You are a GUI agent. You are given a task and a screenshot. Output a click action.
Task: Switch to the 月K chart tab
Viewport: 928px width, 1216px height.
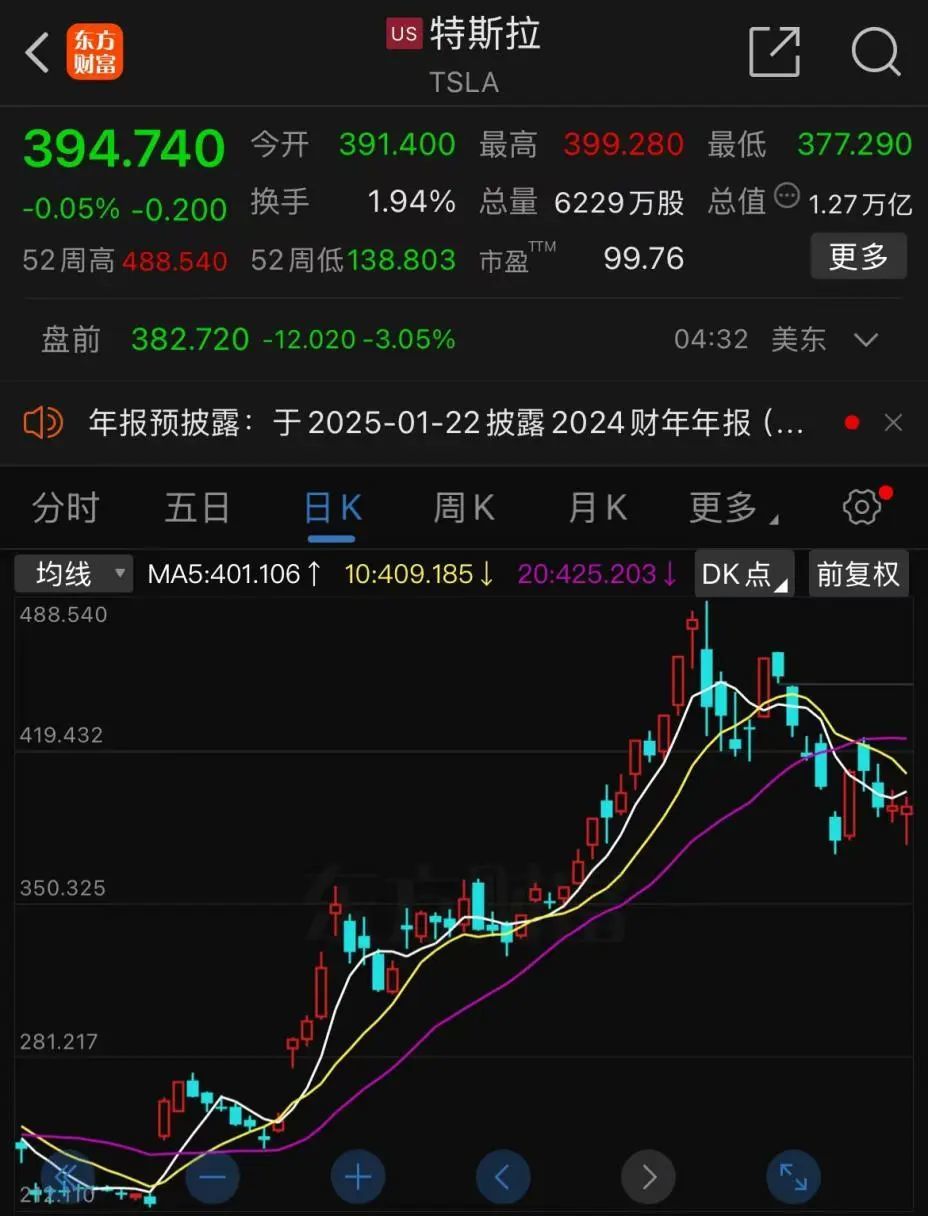coord(597,508)
